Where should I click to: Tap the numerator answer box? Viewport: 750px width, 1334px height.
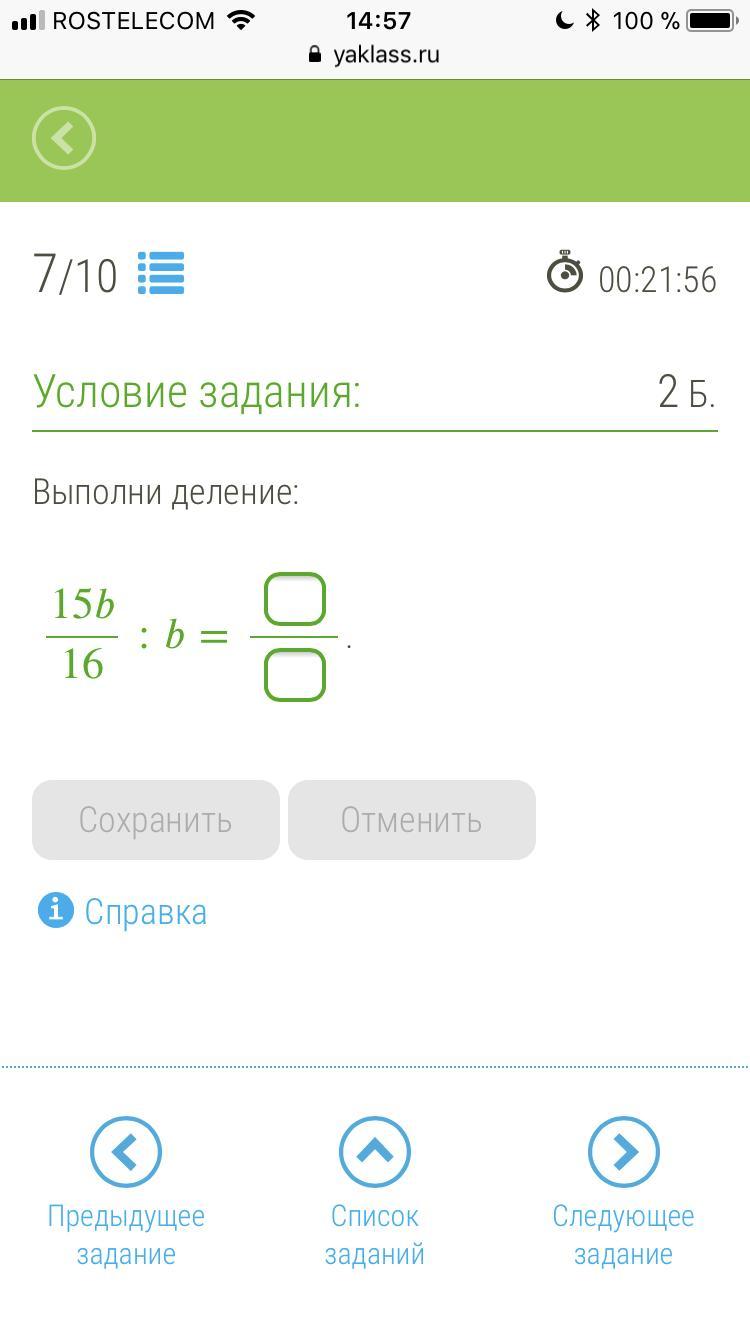point(294,600)
